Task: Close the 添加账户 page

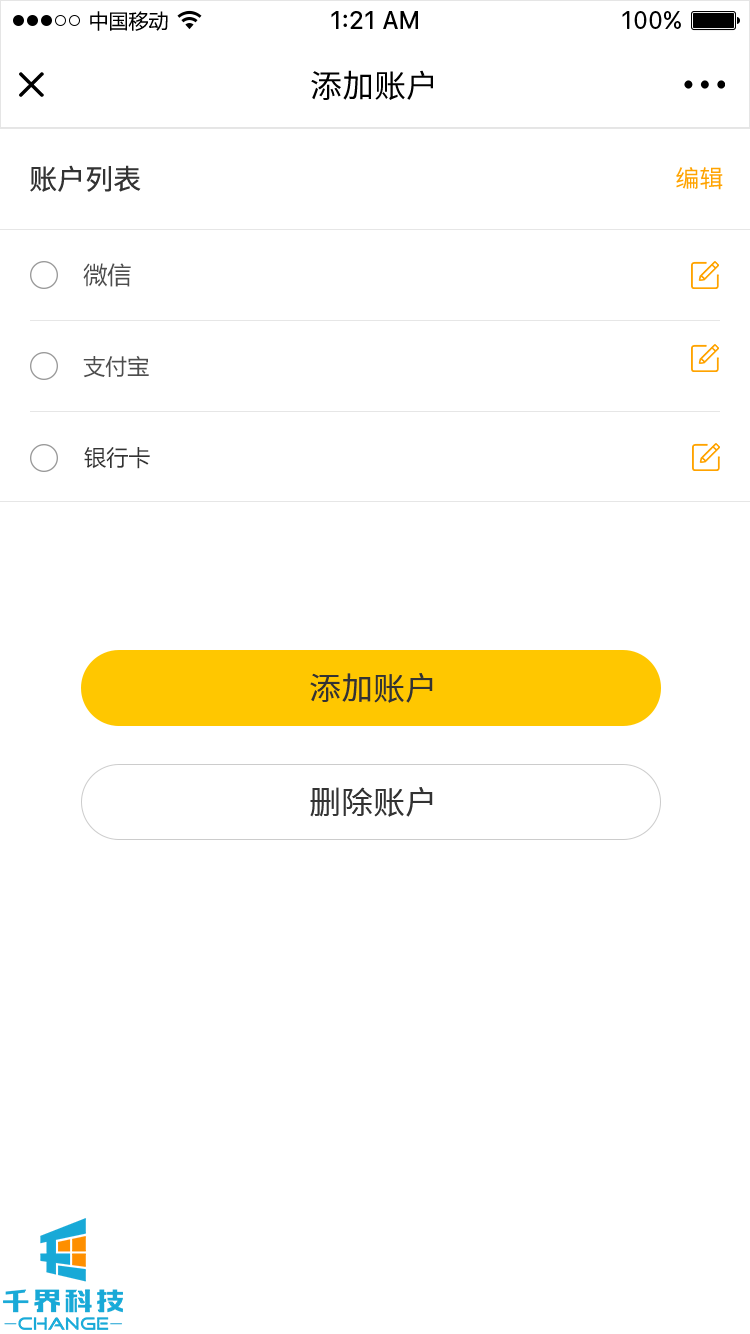Action: [32, 85]
